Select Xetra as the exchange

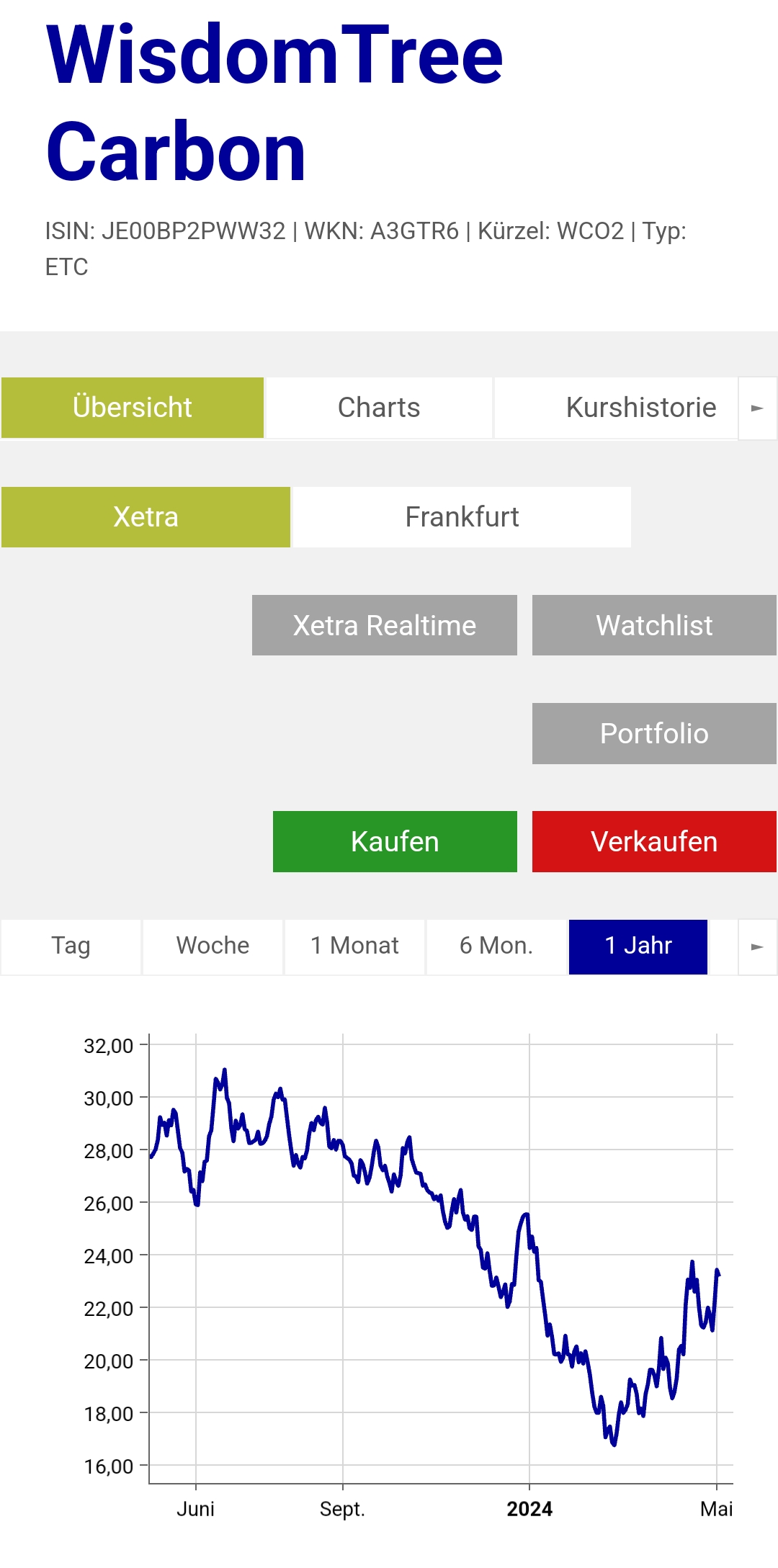click(146, 517)
